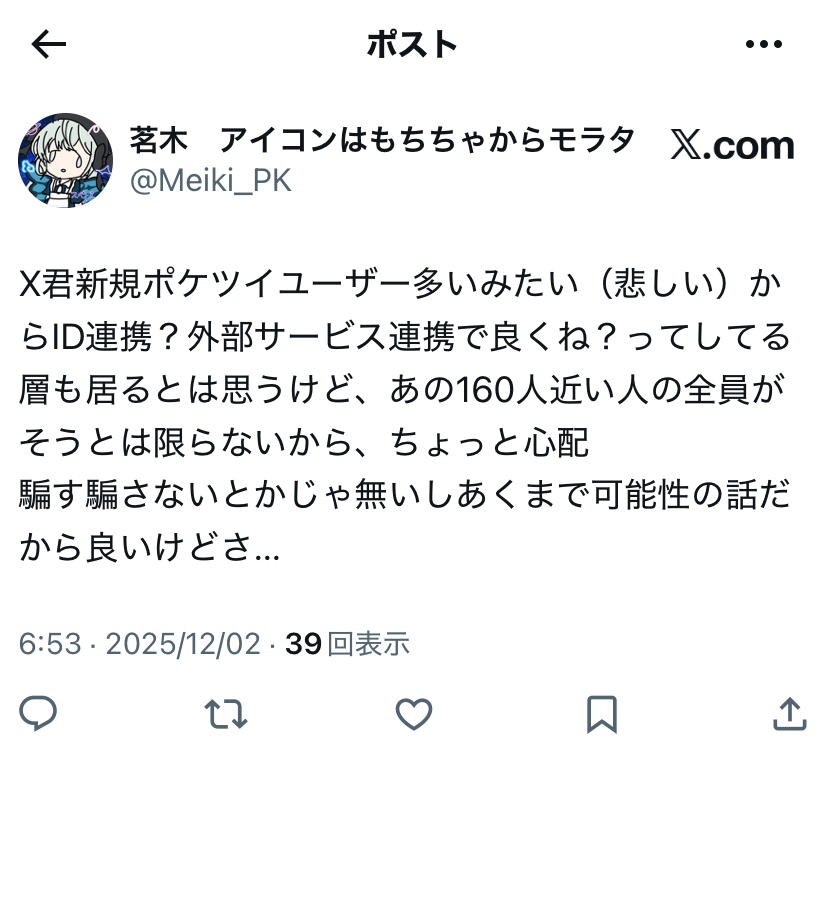Bookmark this post
The image size is (828, 919).
tap(601, 714)
